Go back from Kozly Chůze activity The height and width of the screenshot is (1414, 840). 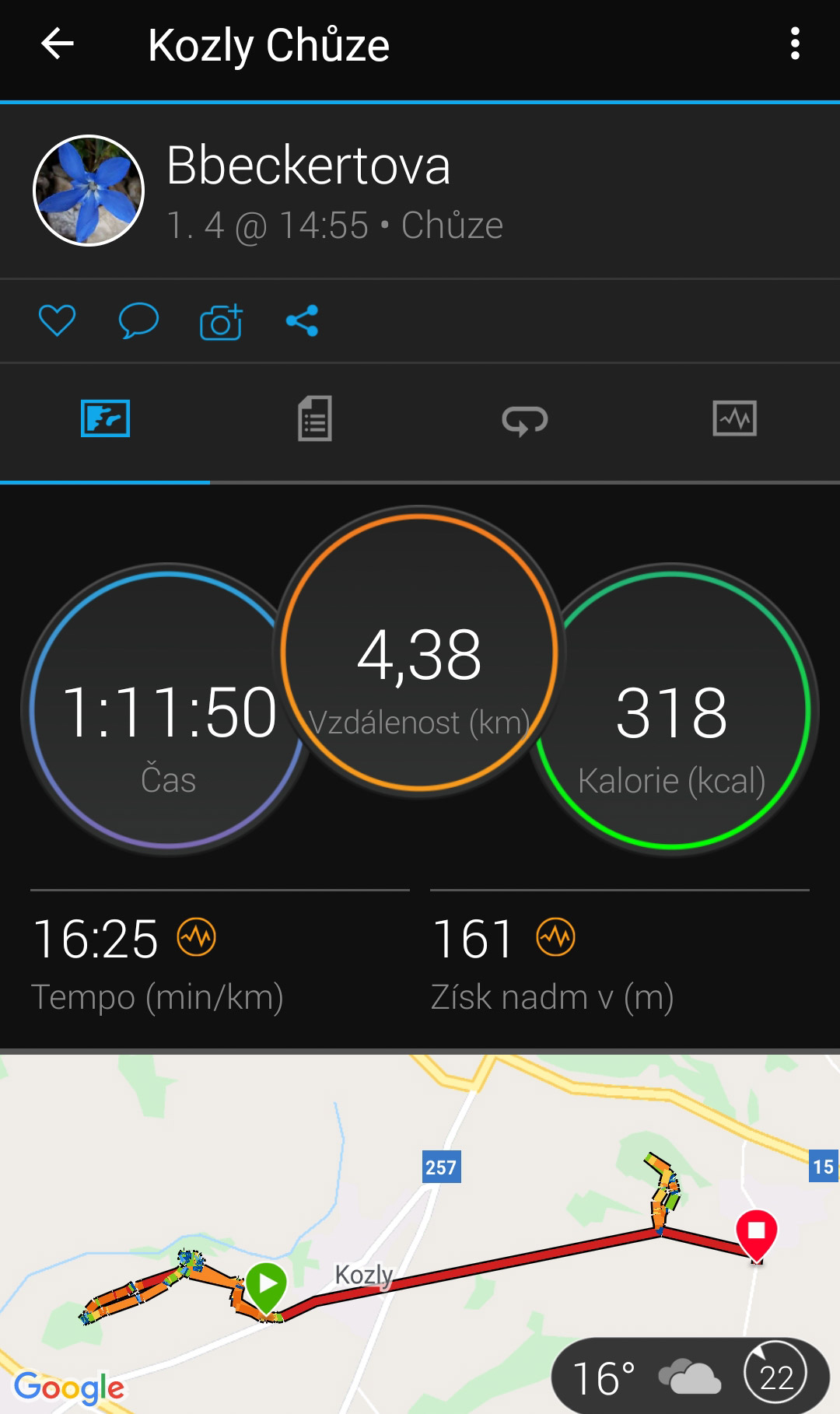(57, 44)
